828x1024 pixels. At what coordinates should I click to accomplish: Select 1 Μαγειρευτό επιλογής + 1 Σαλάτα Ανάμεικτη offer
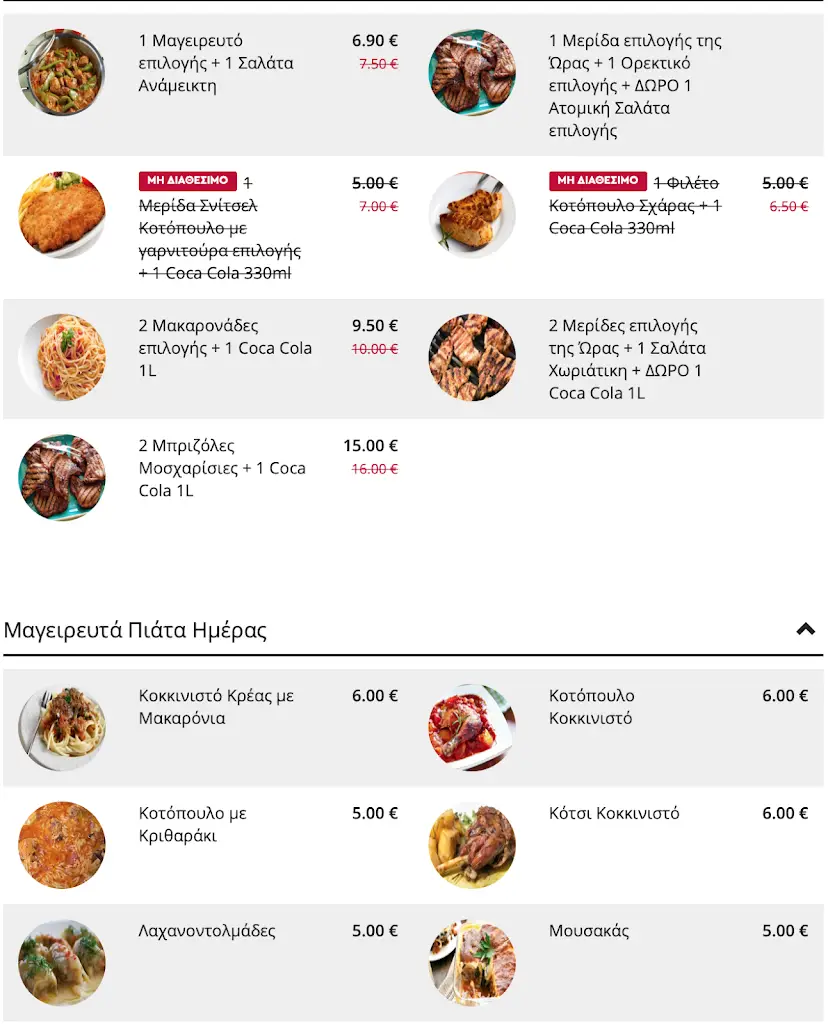pyautogui.click(x=216, y=63)
